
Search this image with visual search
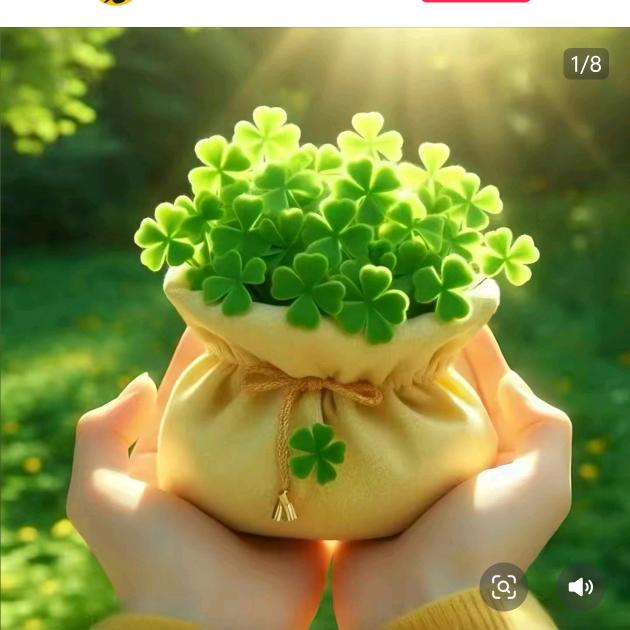(504, 587)
